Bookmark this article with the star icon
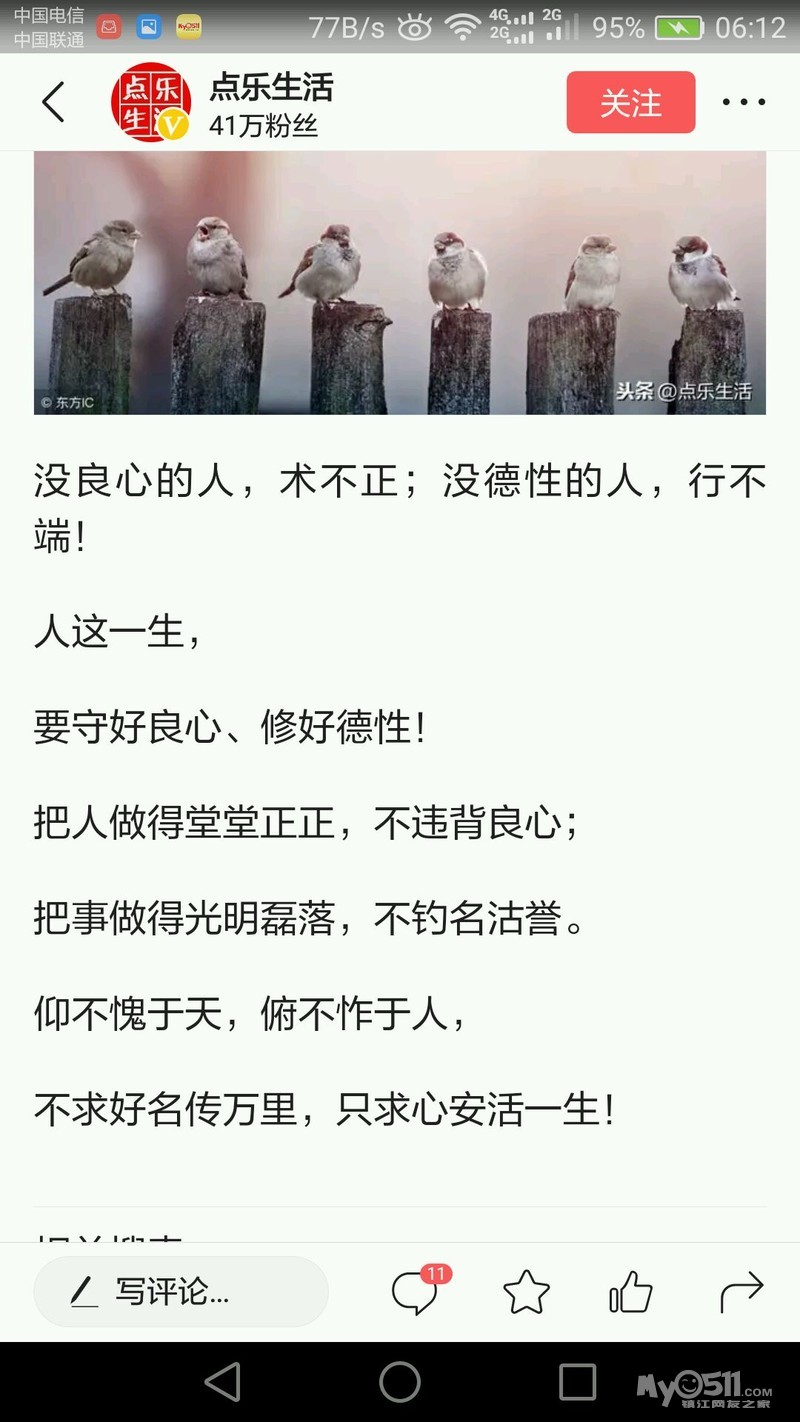Screen dimensions: 800x1422 (526, 1293)
